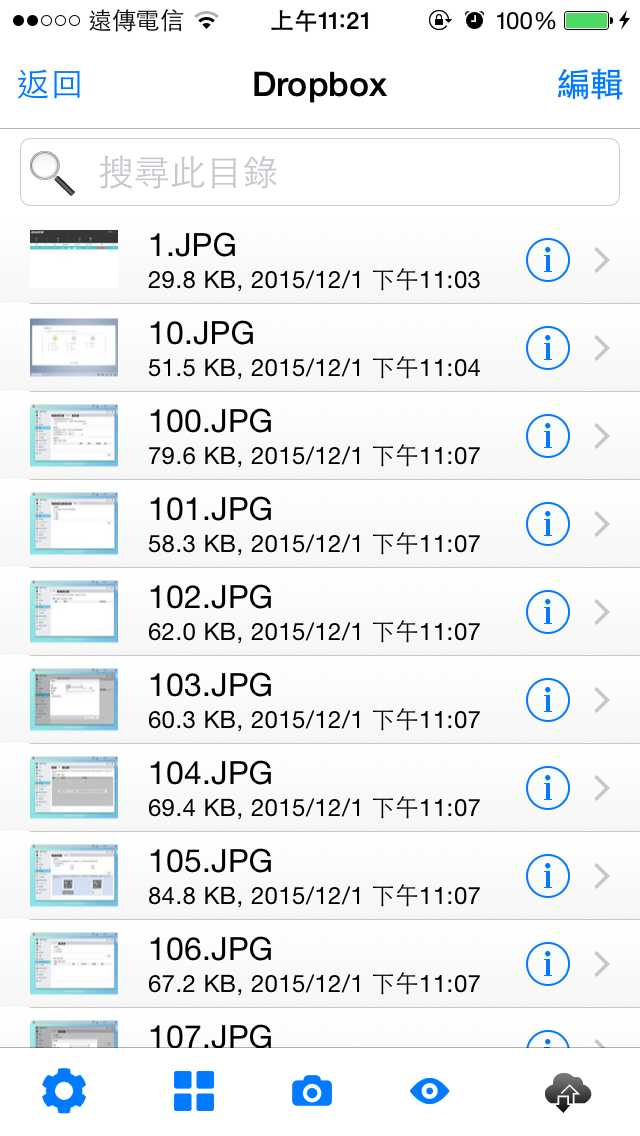This screenshot has width=640, height=1136.
Task: Open the file 100.JPG
Action: coord(320,435)
